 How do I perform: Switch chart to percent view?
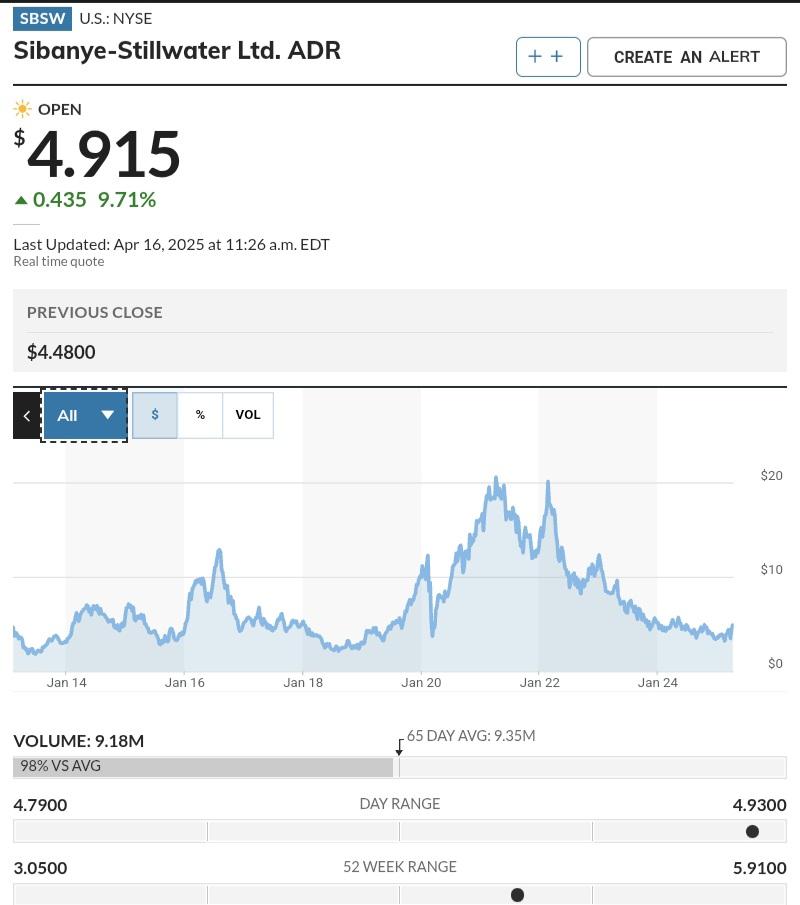pos(200,415)
